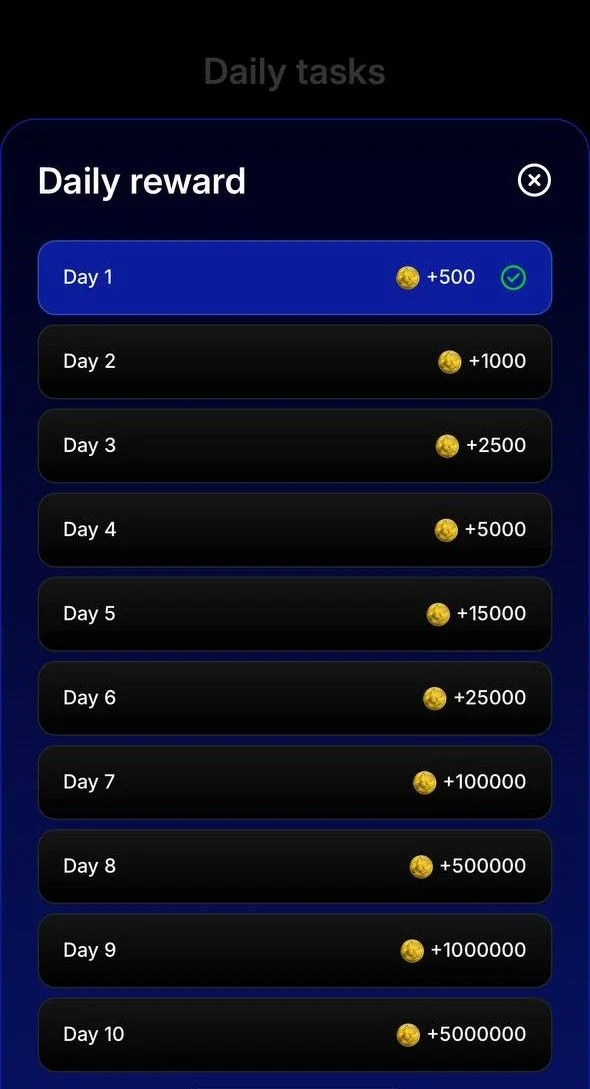Close the Daily reward dialog
Screen dimensions: 590x1089
534,181
